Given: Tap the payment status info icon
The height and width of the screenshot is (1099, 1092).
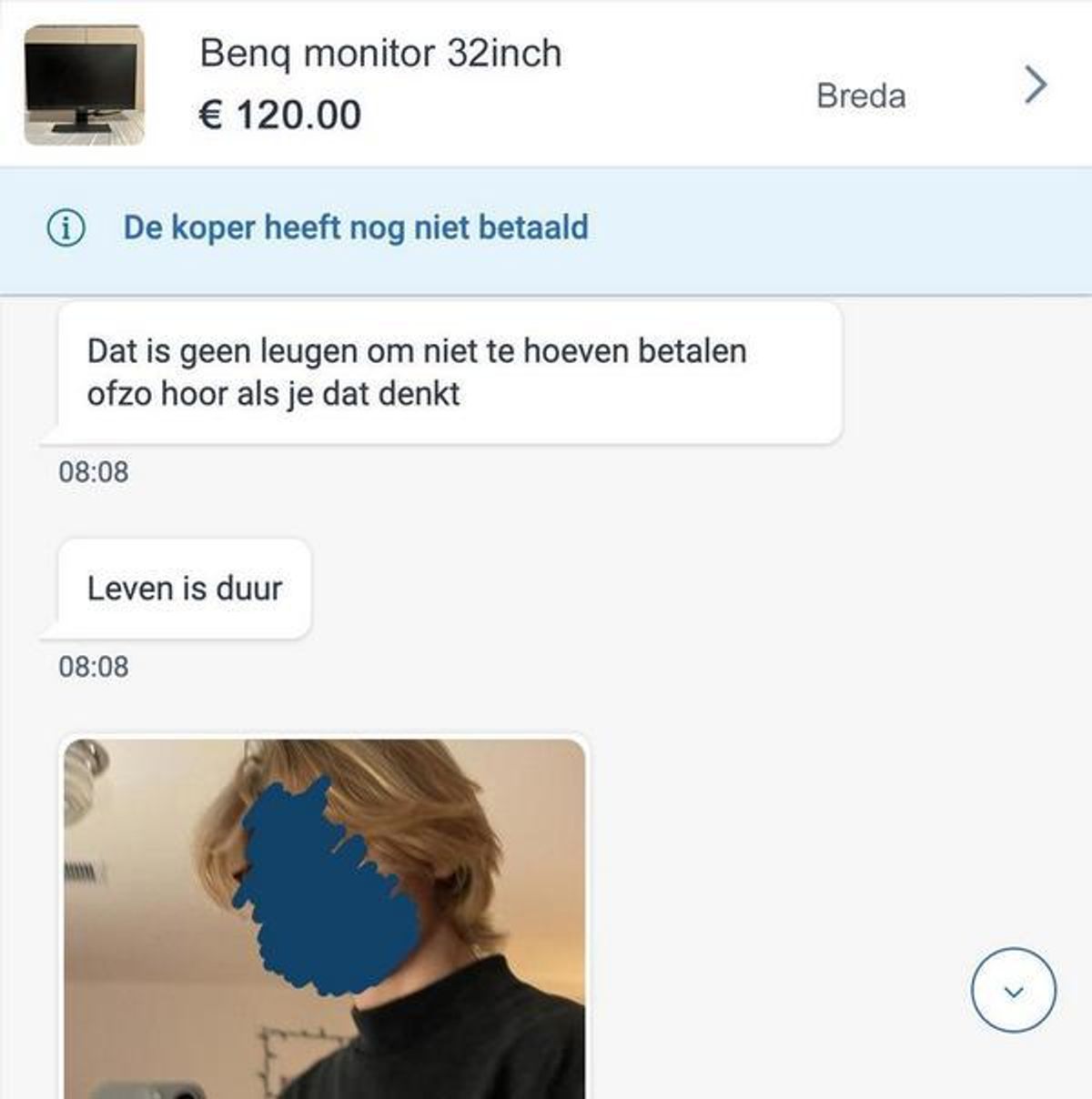Looking at the screenshot, I should [66, 228].
